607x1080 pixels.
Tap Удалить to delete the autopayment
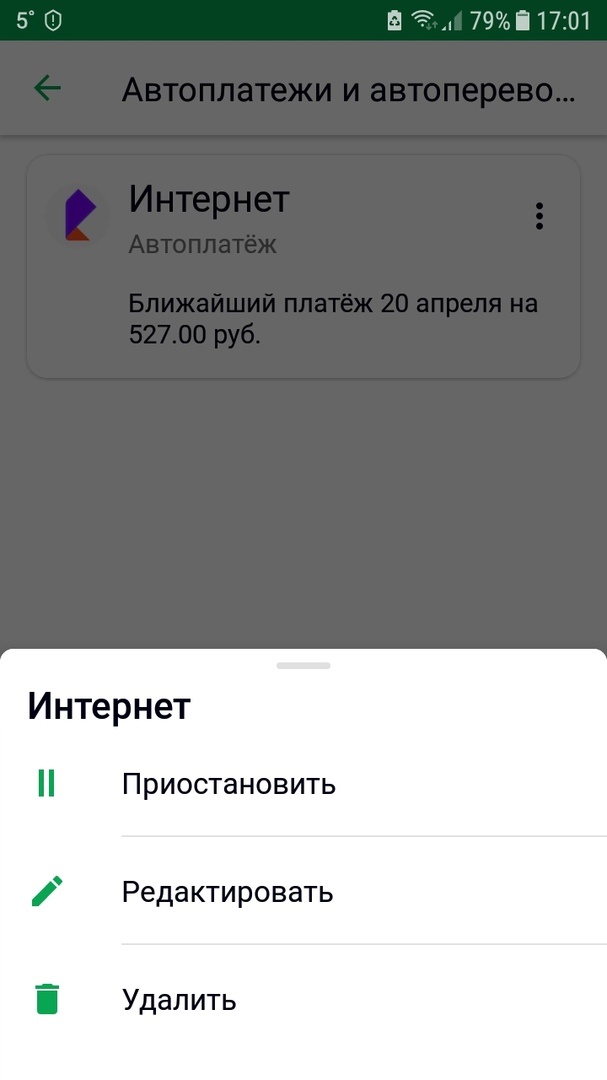[x=179, y=1000]
